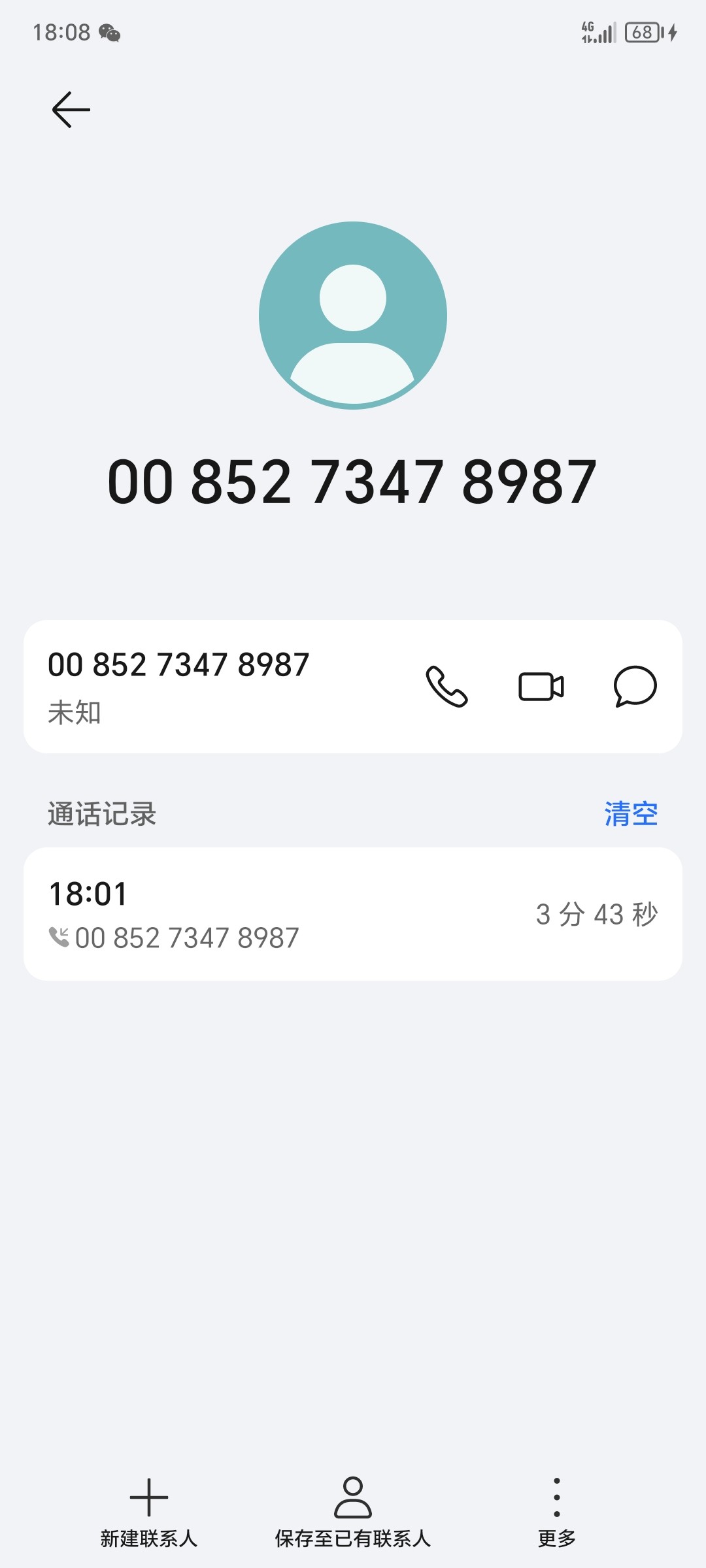Viewport: 706px width, 1568px height.
Task: Send a message to this number
Action: click(x=635, y=687)
